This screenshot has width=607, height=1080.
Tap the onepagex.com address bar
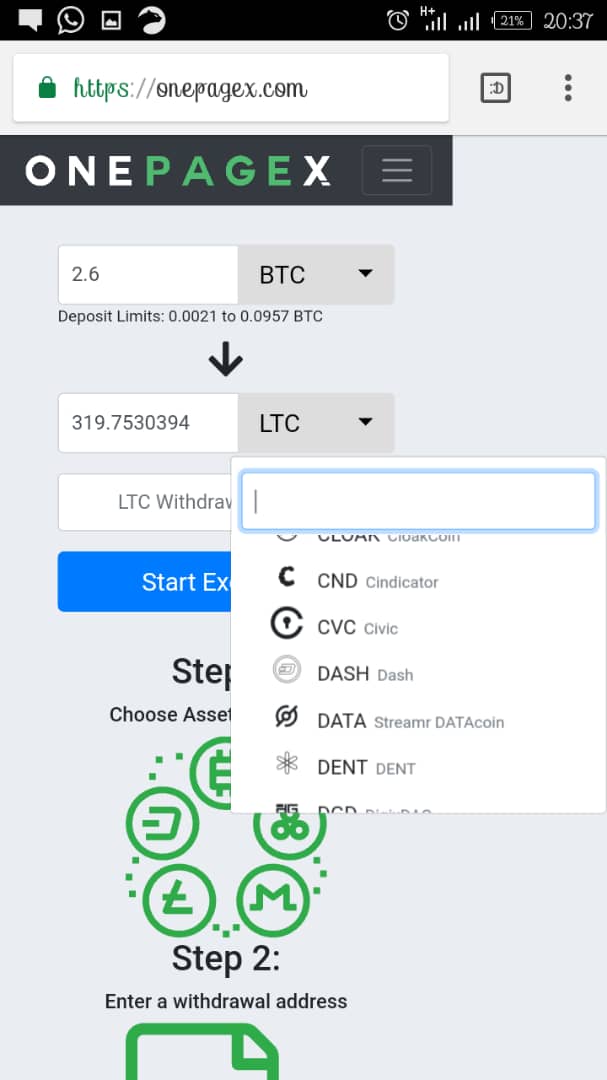[x=231, y=88]
